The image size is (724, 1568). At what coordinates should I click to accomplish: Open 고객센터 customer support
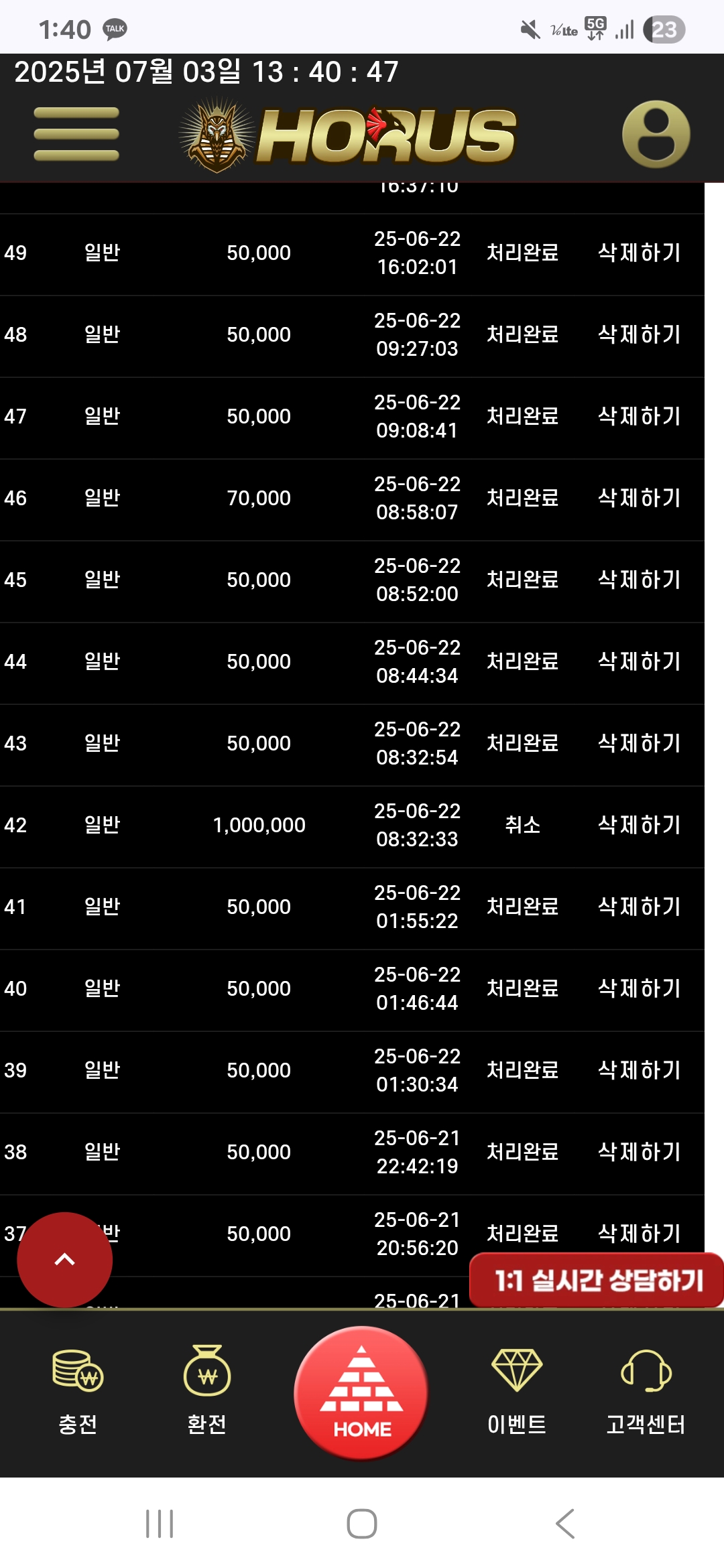(x=646, y=1390)
